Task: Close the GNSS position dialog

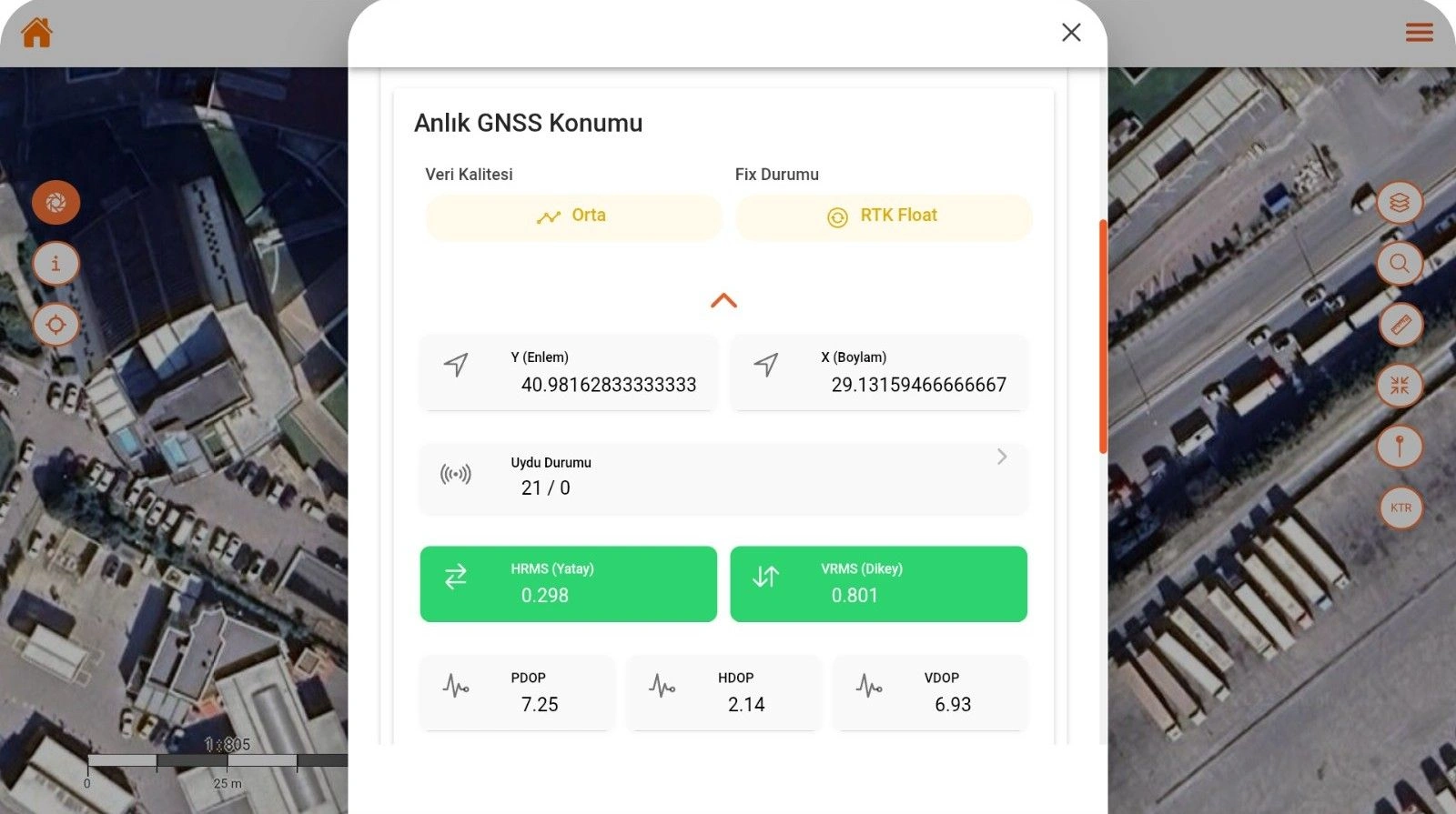Action: point(1071,33)
